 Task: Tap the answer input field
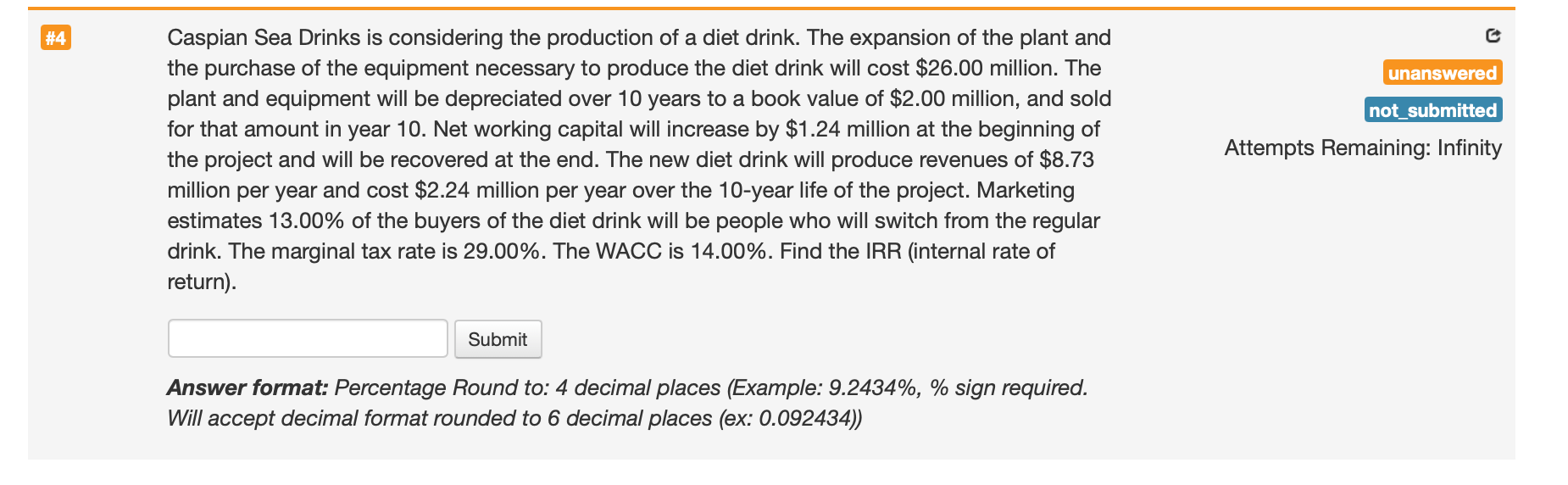tap(308, 339)
